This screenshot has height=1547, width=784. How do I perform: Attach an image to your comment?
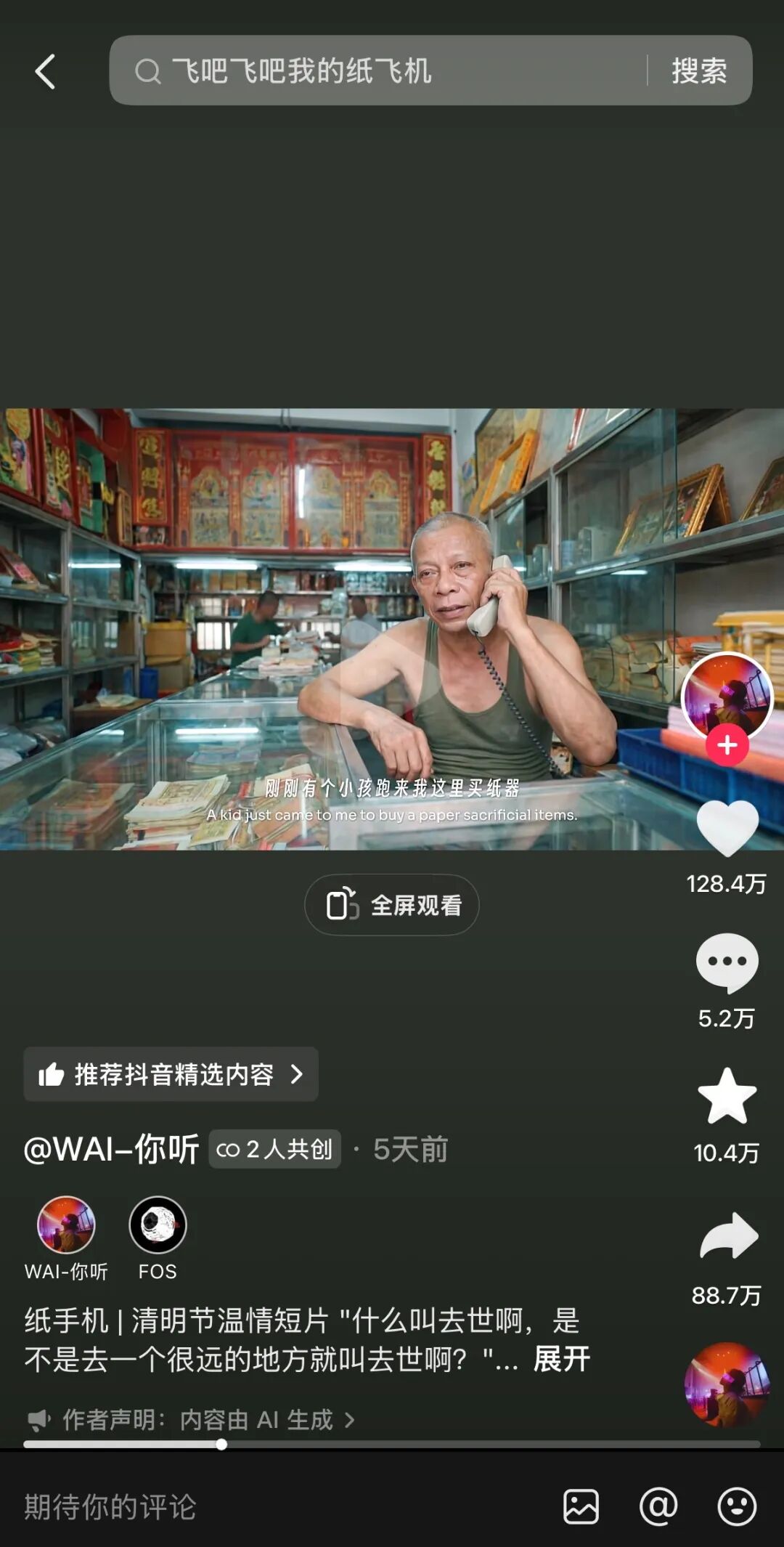[581, 1506]
